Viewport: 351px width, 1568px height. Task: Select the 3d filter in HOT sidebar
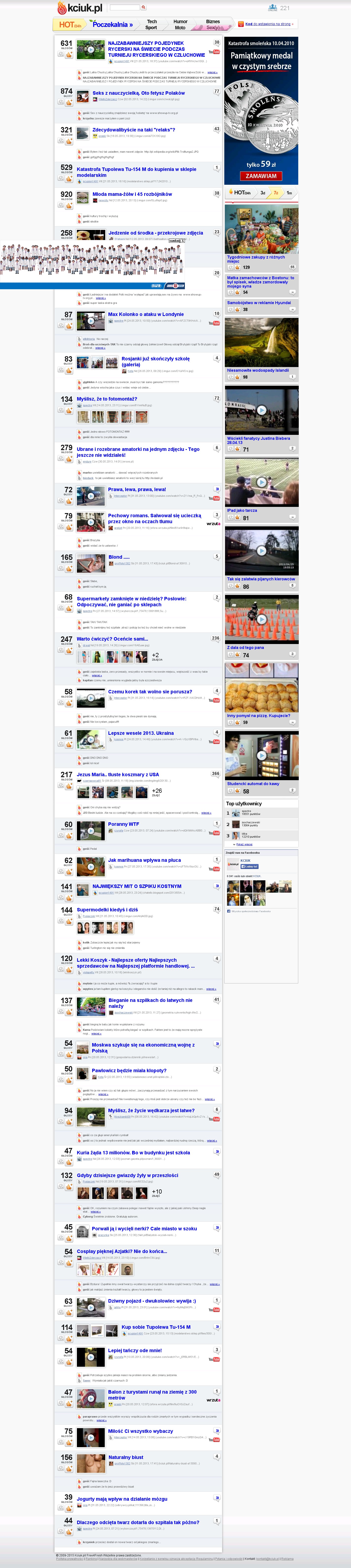(x=263, y=193)
